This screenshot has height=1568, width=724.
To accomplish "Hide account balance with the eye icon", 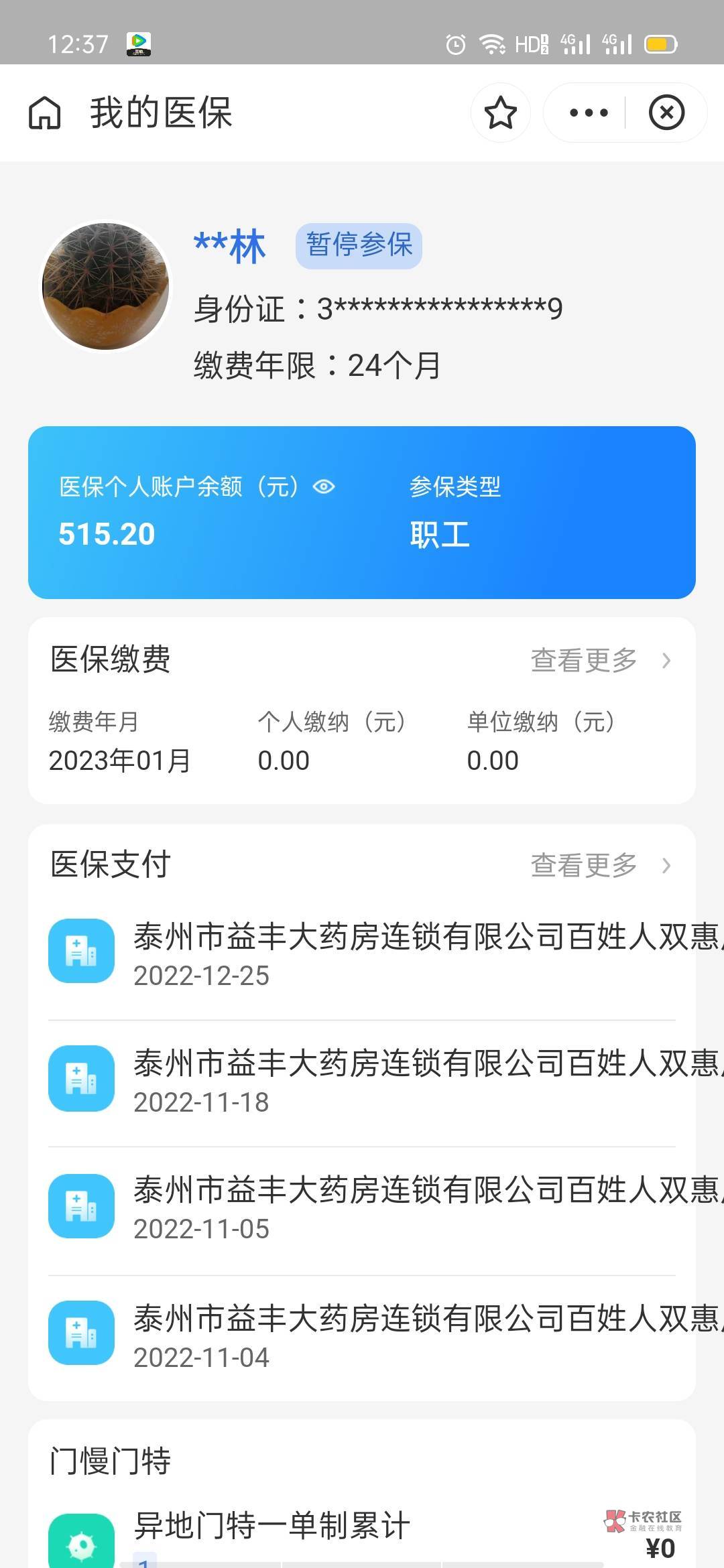I will coord(324,487).
